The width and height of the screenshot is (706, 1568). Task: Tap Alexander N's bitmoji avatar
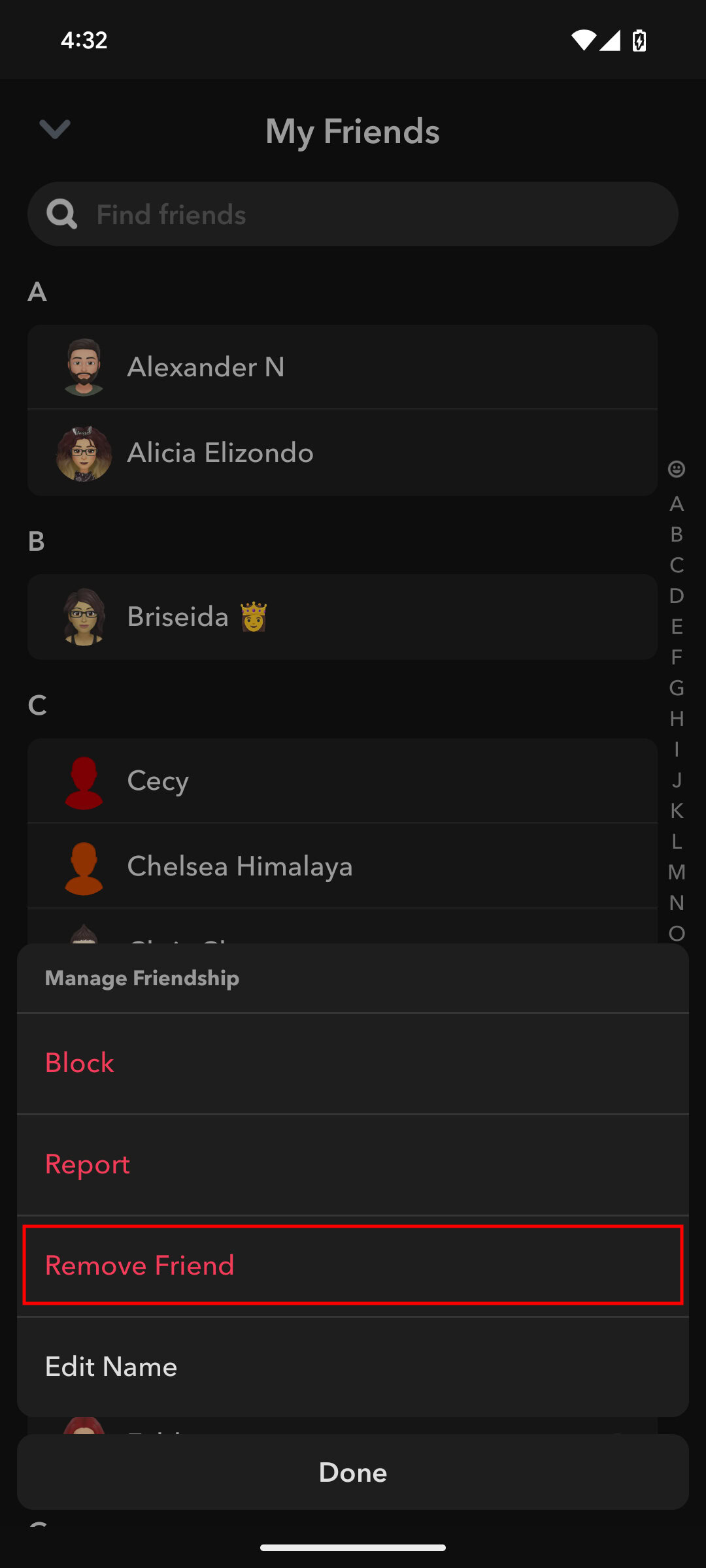(x=85, y=367)
